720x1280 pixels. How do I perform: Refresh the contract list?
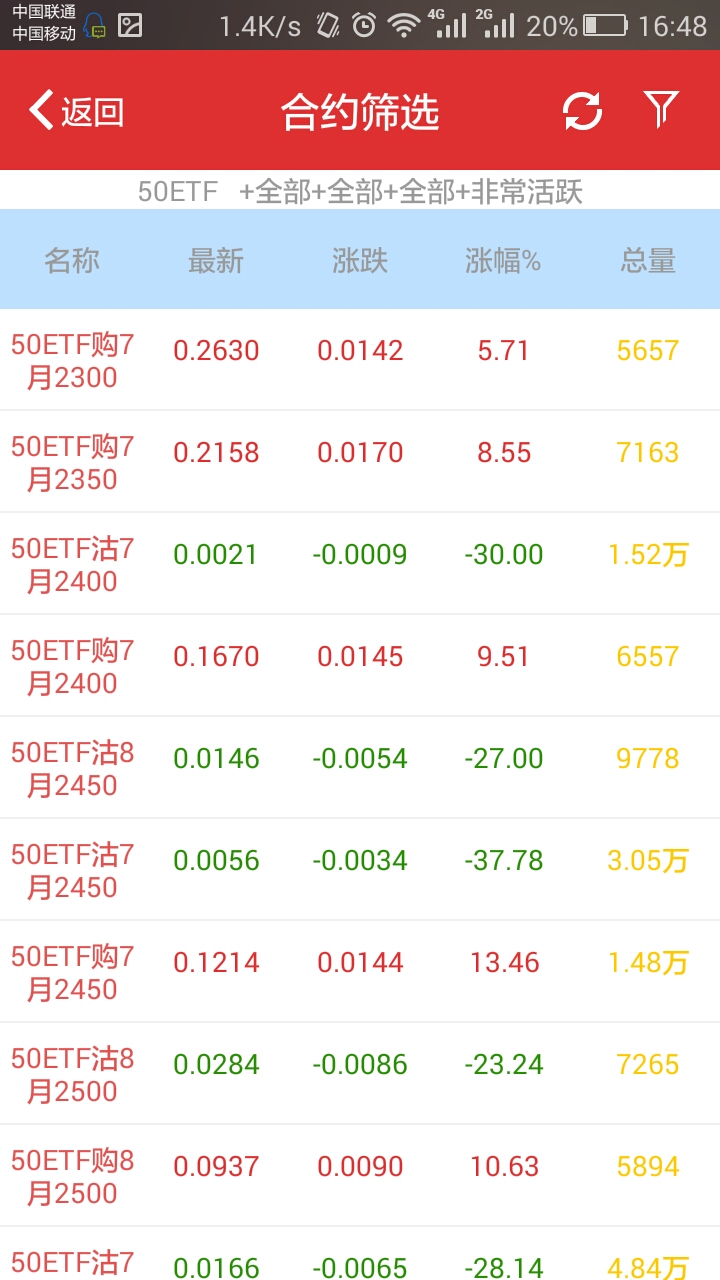(x=582, y=111)
